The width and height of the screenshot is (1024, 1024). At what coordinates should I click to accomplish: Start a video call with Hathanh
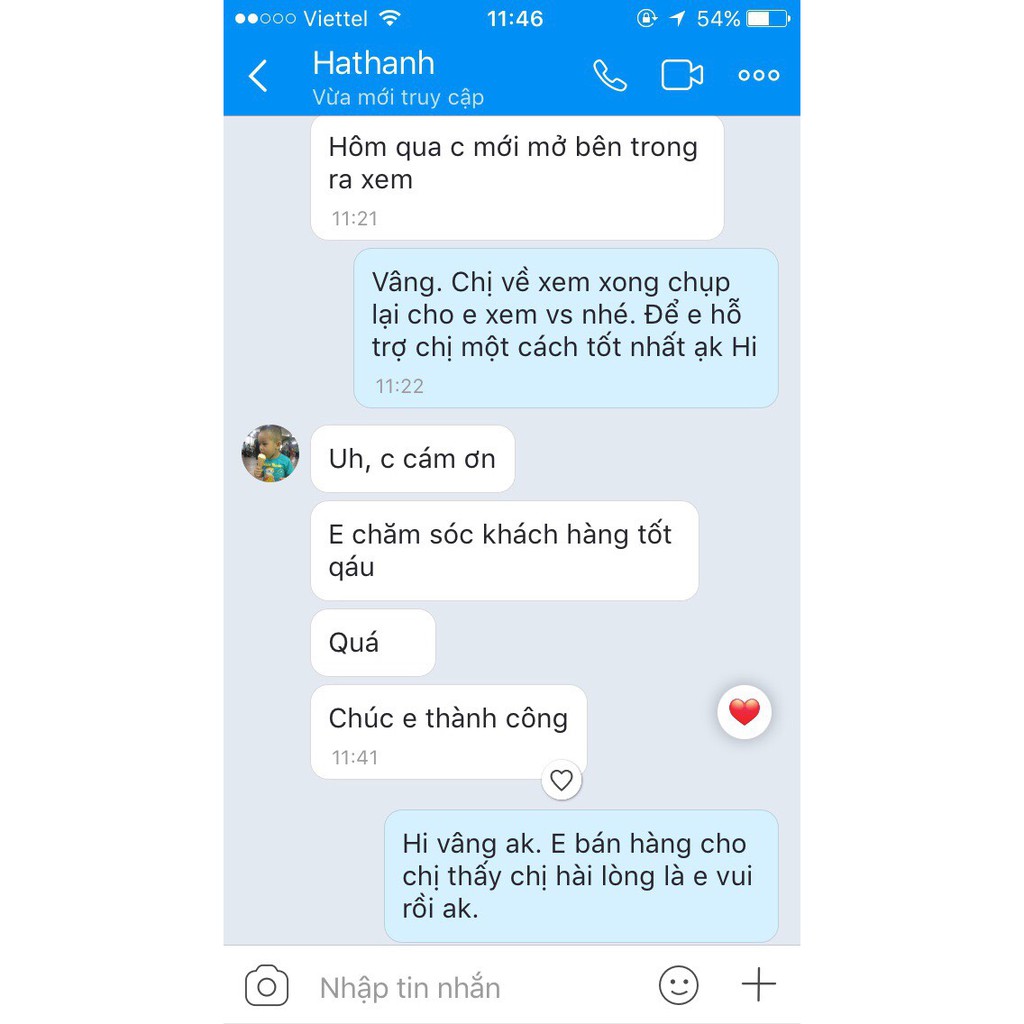[682, 76]
